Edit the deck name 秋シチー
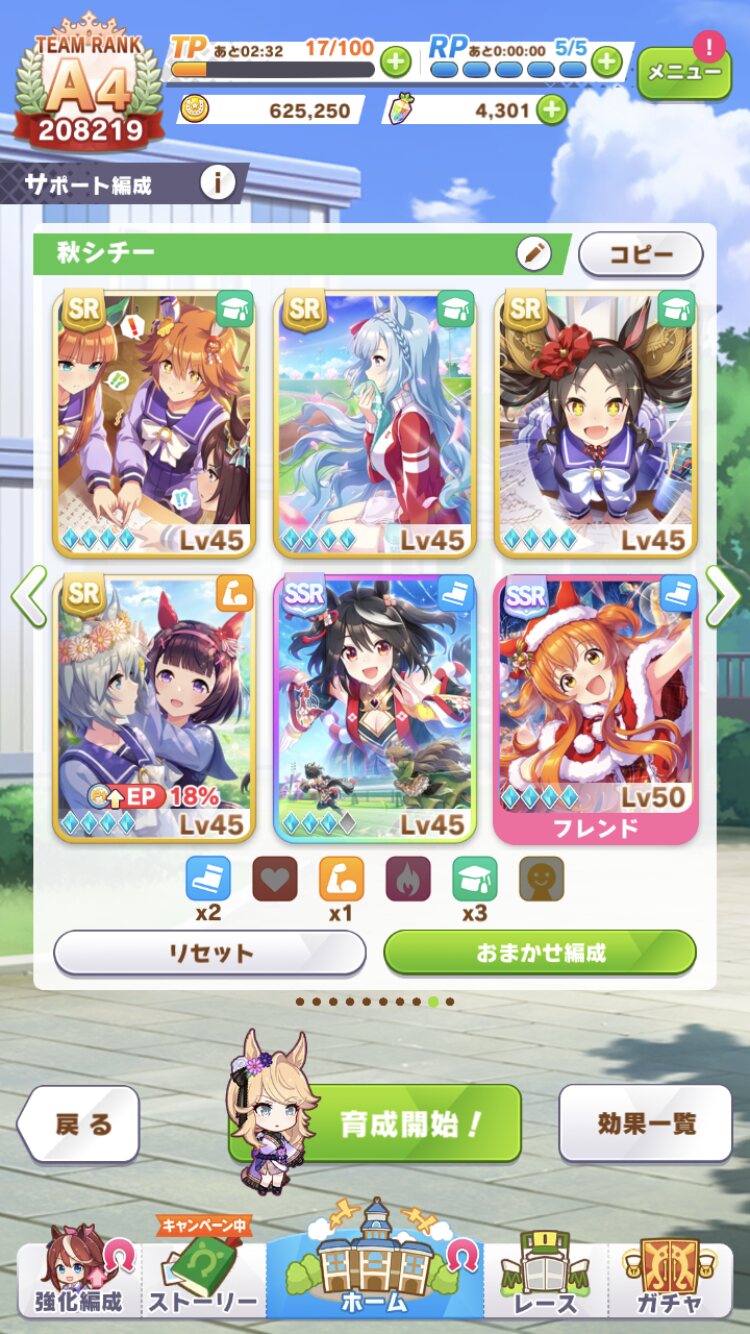Viewport: 750px width, 1334px height. [534, 254]
